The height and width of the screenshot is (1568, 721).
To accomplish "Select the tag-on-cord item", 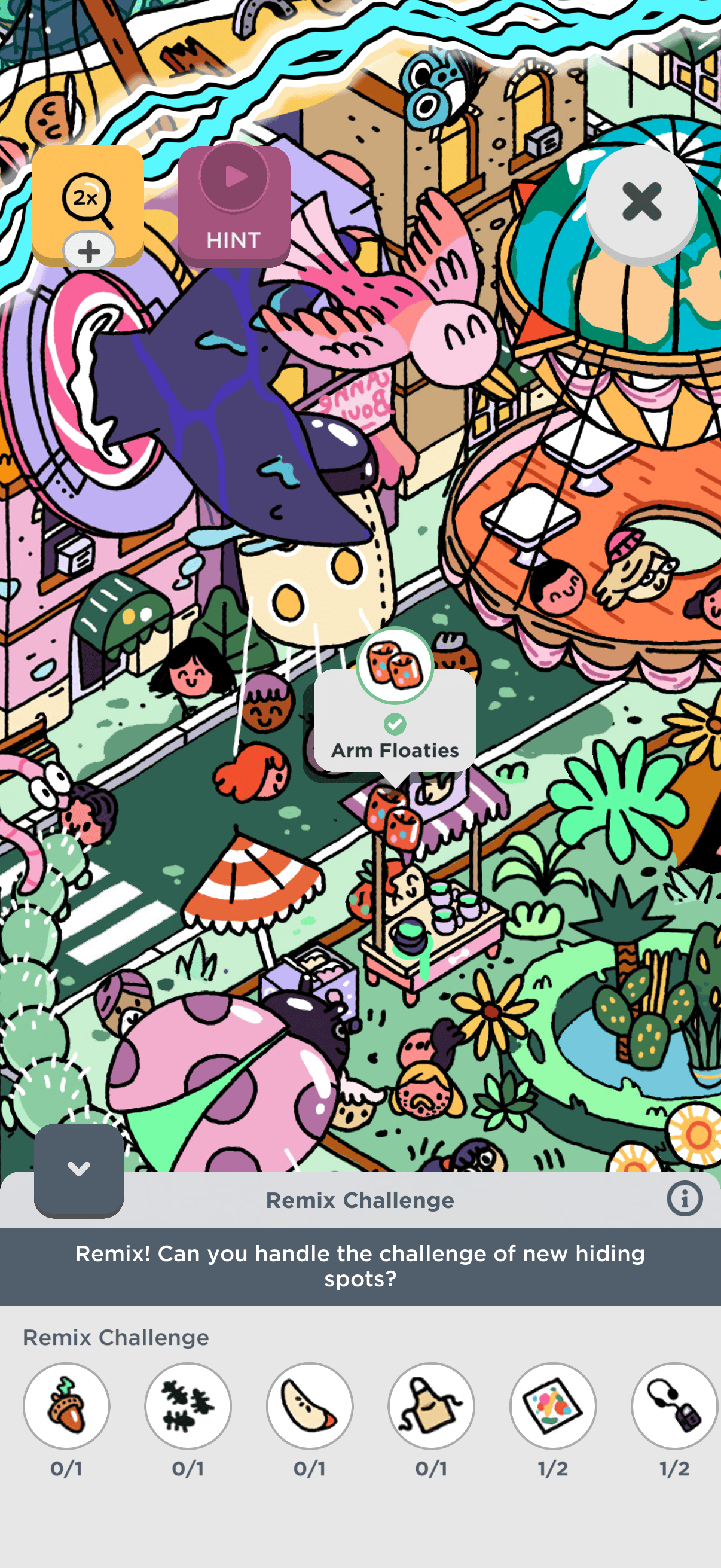I will coord(674,1405).
